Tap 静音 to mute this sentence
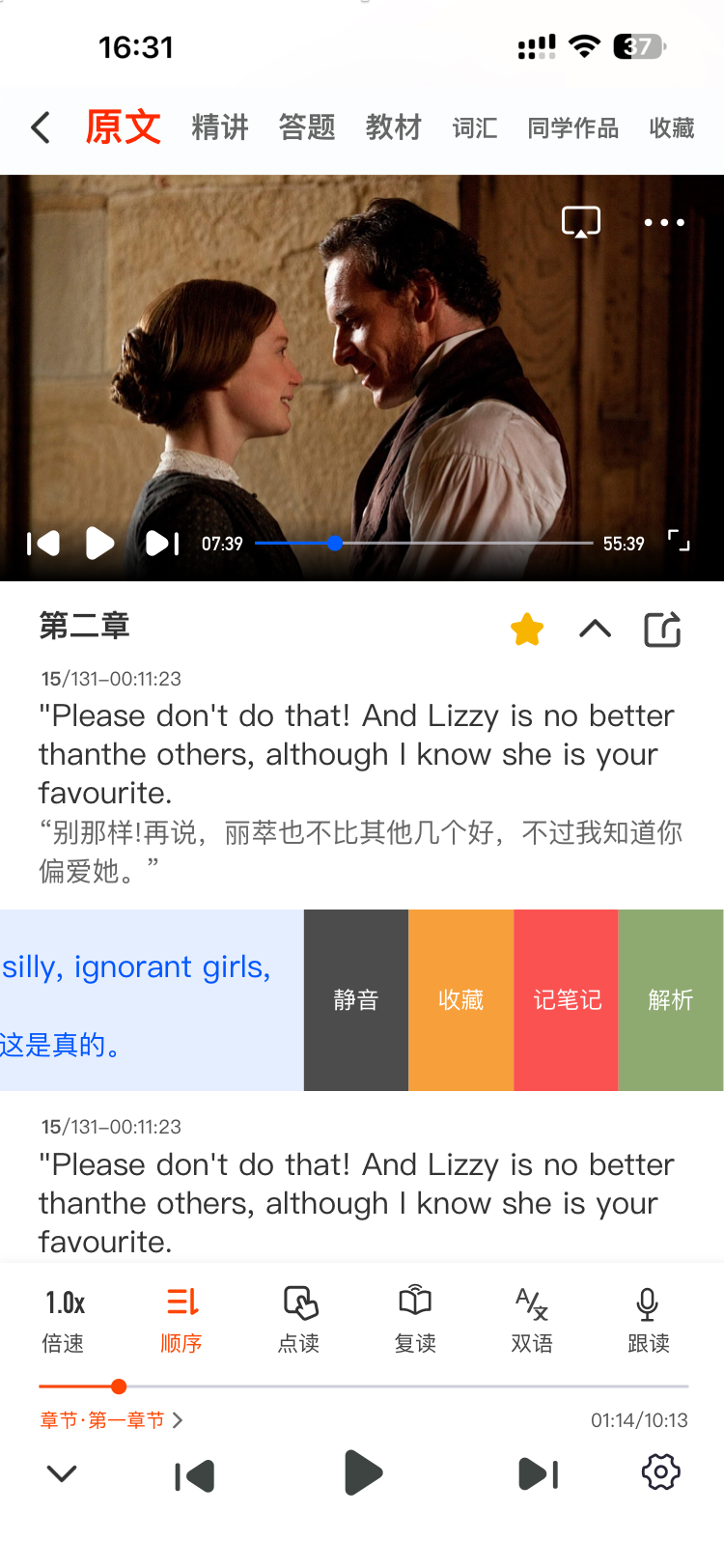 [x=356, y=1000]
